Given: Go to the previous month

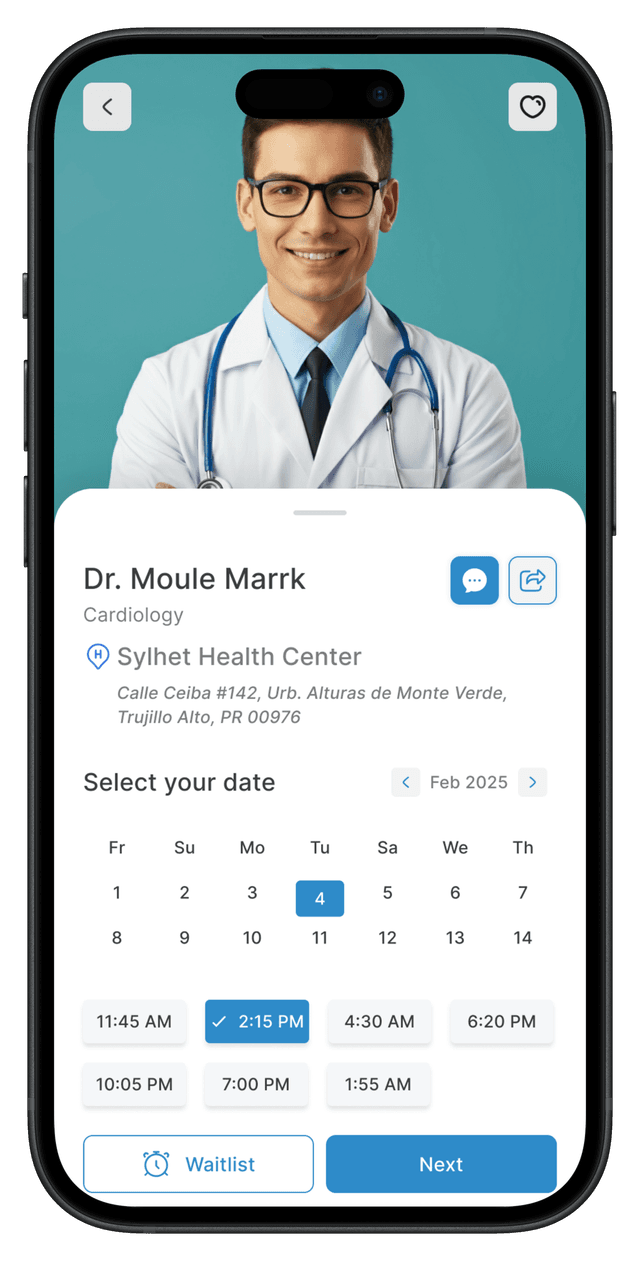Looking at the screenshot, I should pos(405,782).
